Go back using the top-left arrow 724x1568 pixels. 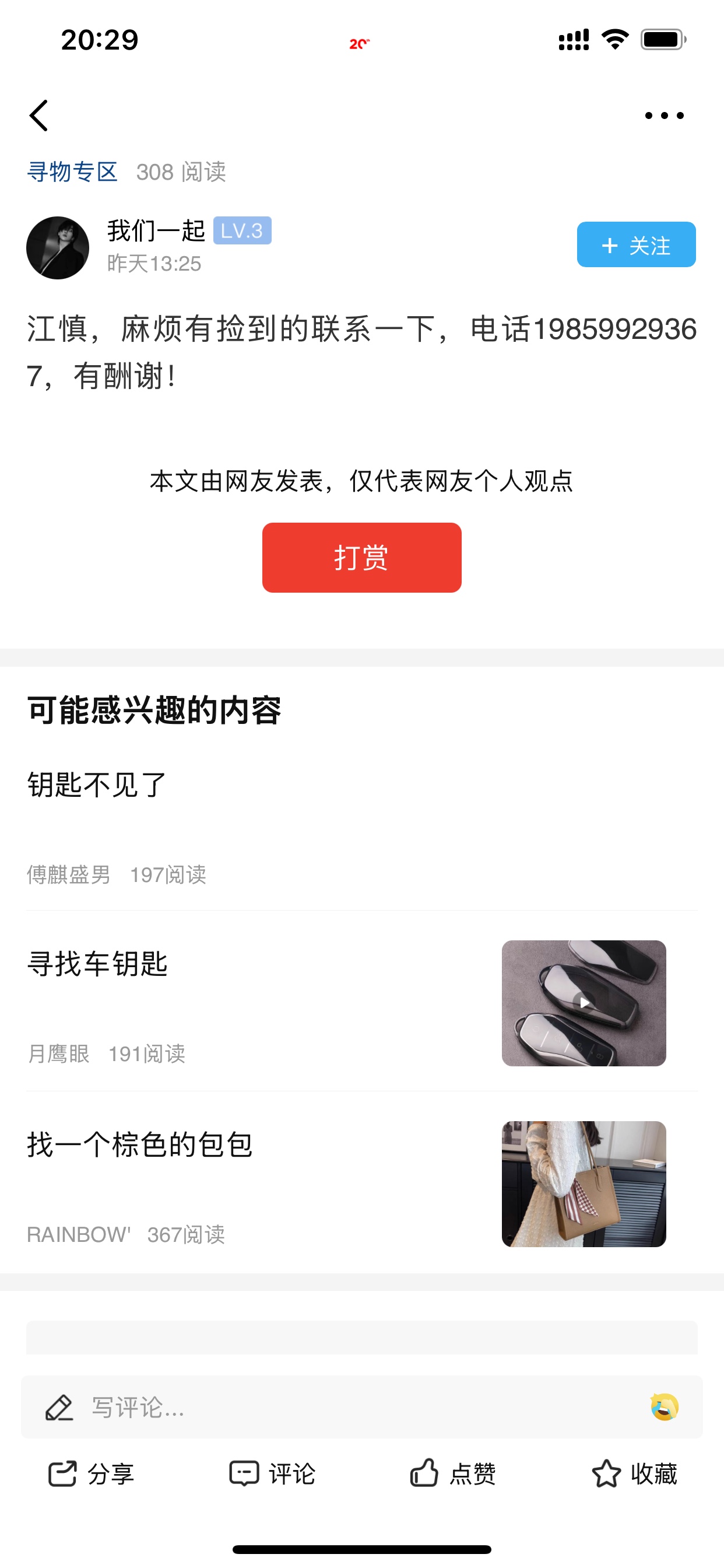(x=39, y=116)
